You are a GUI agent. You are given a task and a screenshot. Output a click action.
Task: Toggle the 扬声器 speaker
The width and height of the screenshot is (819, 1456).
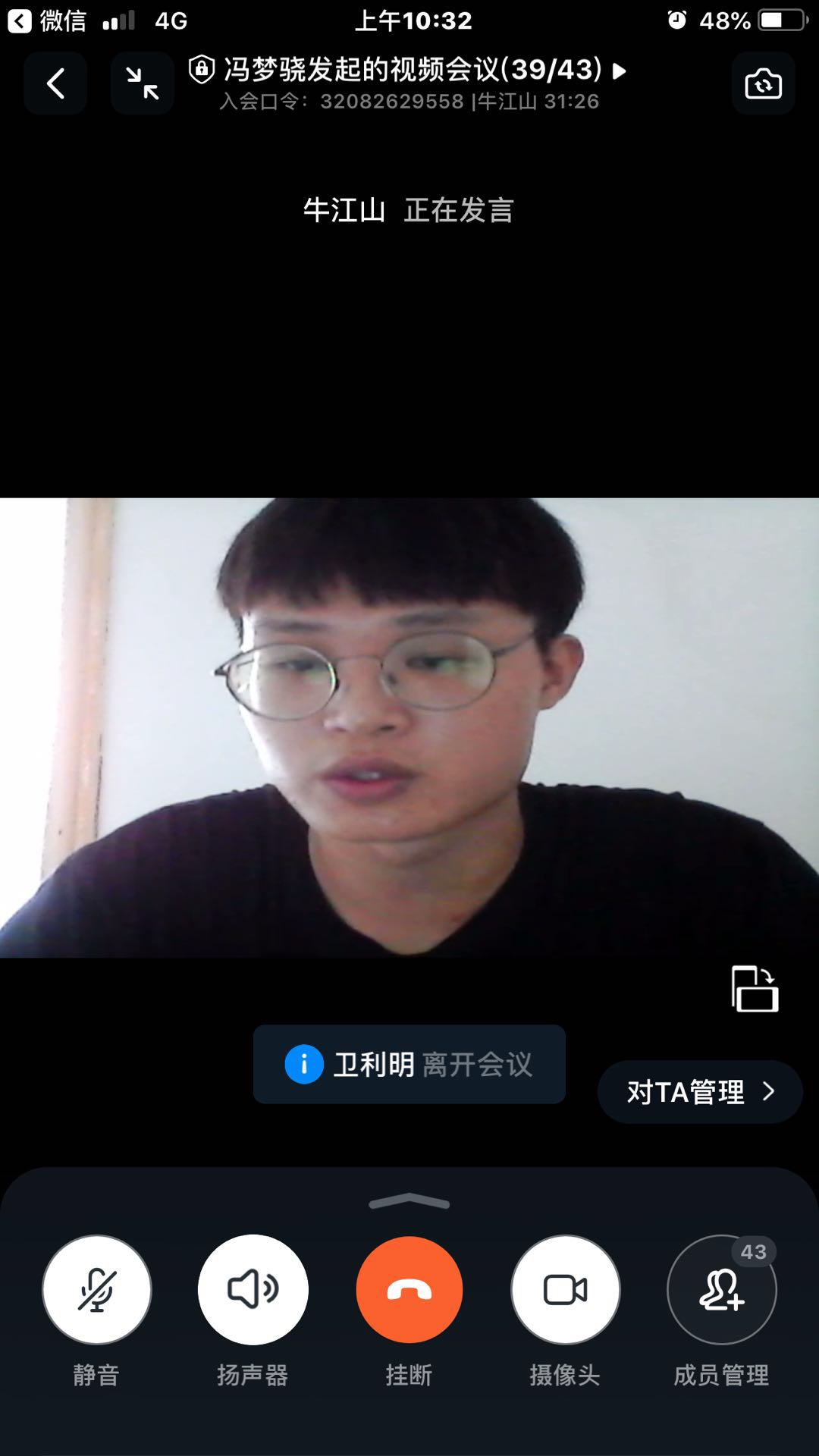[253, 1289]
